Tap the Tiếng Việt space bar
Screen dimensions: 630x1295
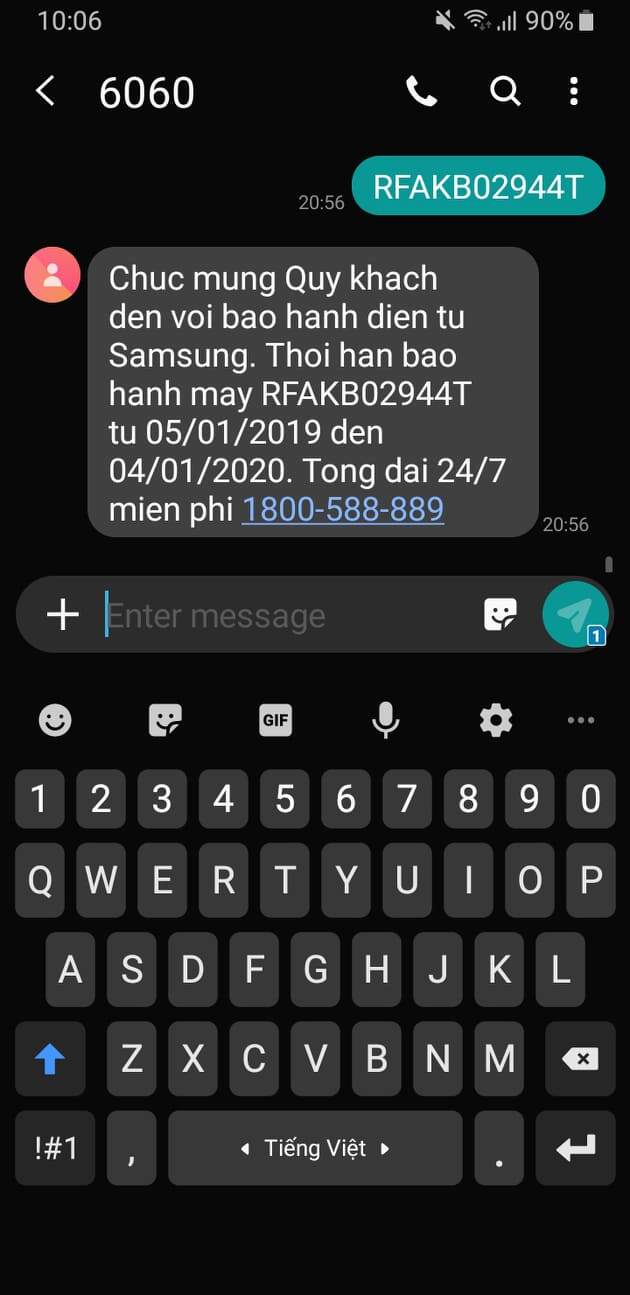tap(315, 1148)
